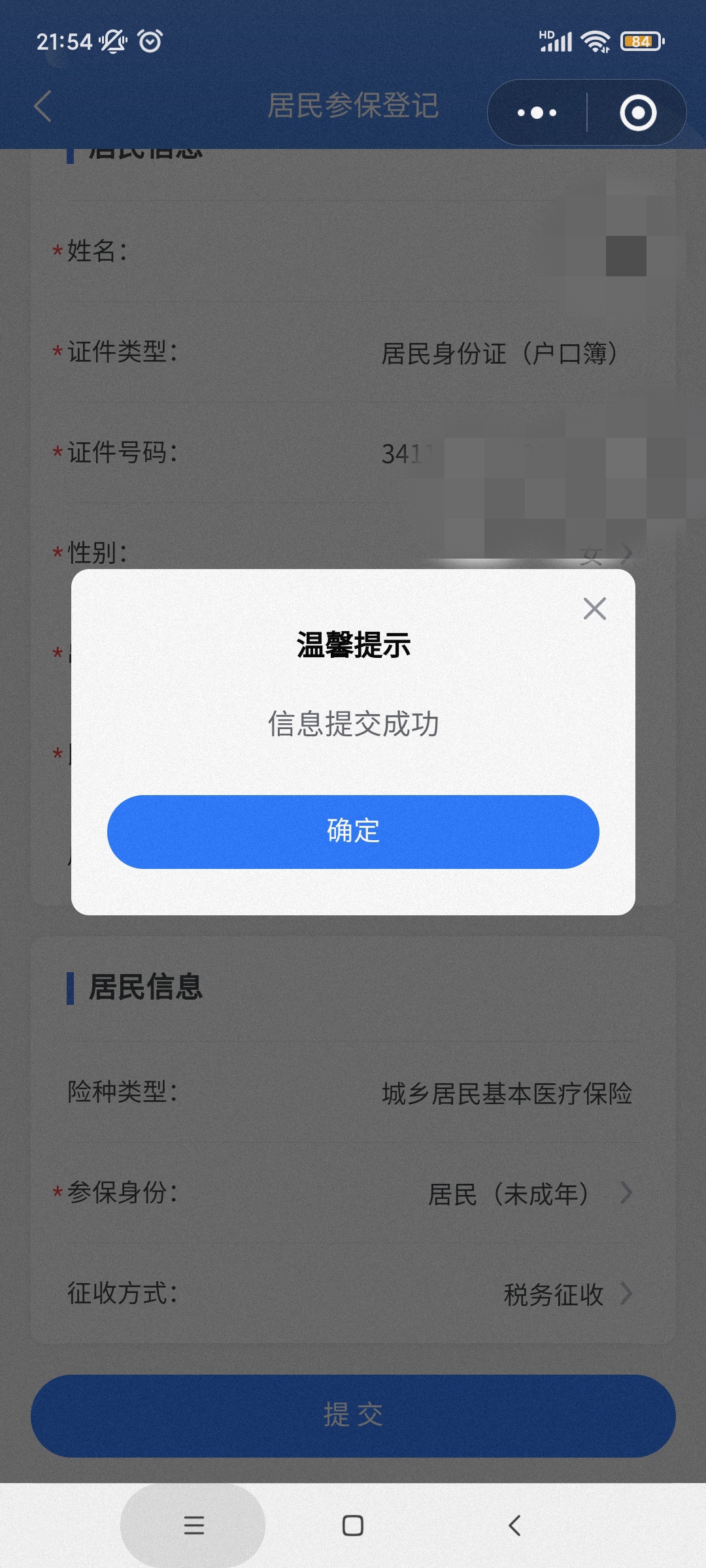Open 征收方式 selection row

click(x=353, y=1294)
